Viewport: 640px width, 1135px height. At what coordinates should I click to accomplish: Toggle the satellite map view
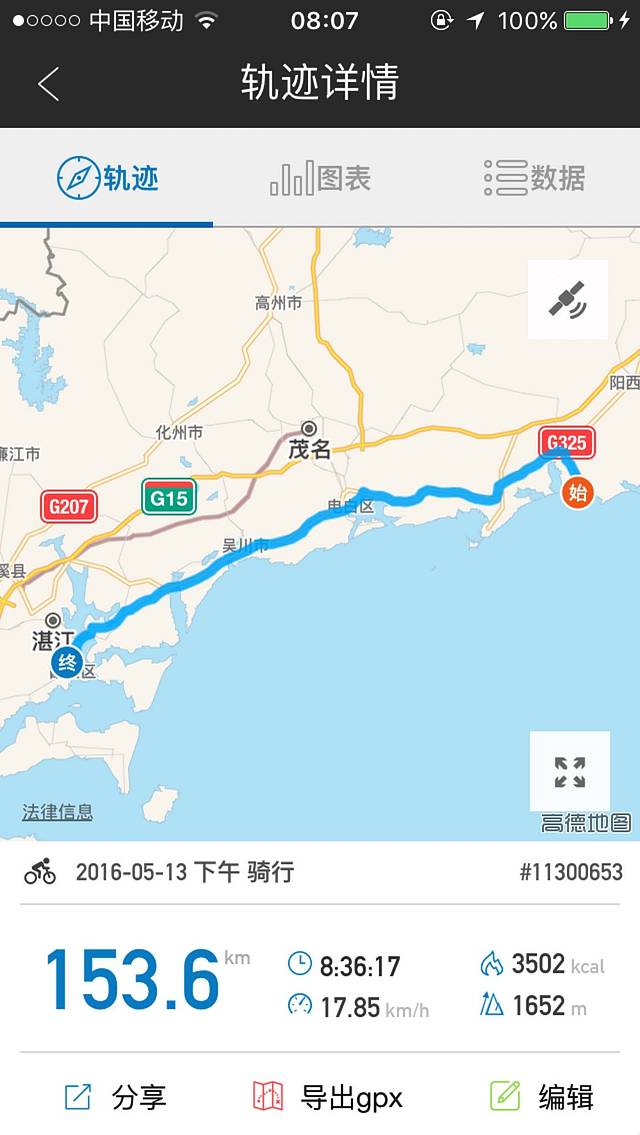click(x=568, y=299)
